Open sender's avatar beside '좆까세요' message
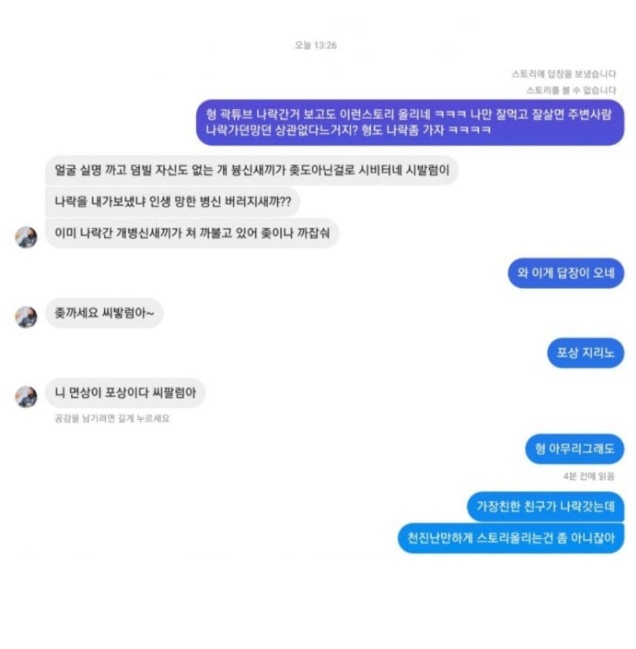The height and width of the screenshot is (649, 636). click(26, 316)
